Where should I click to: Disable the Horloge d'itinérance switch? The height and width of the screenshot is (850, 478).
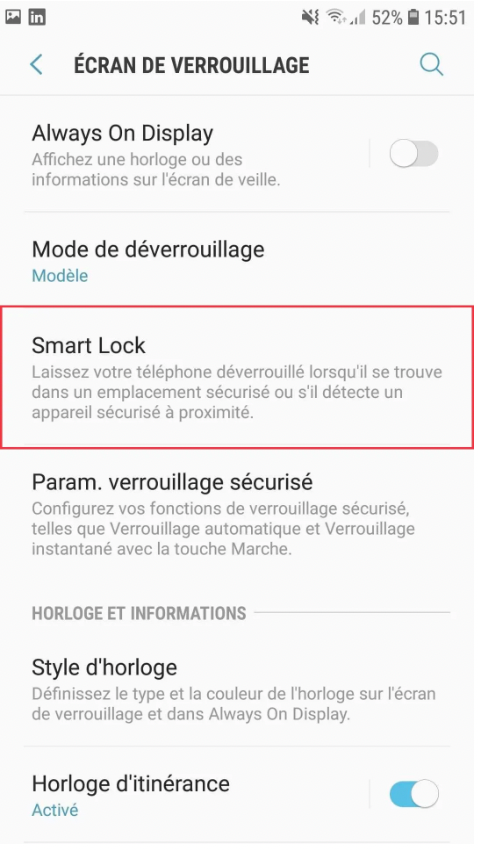pyautogui.click(x=414, y=795)
